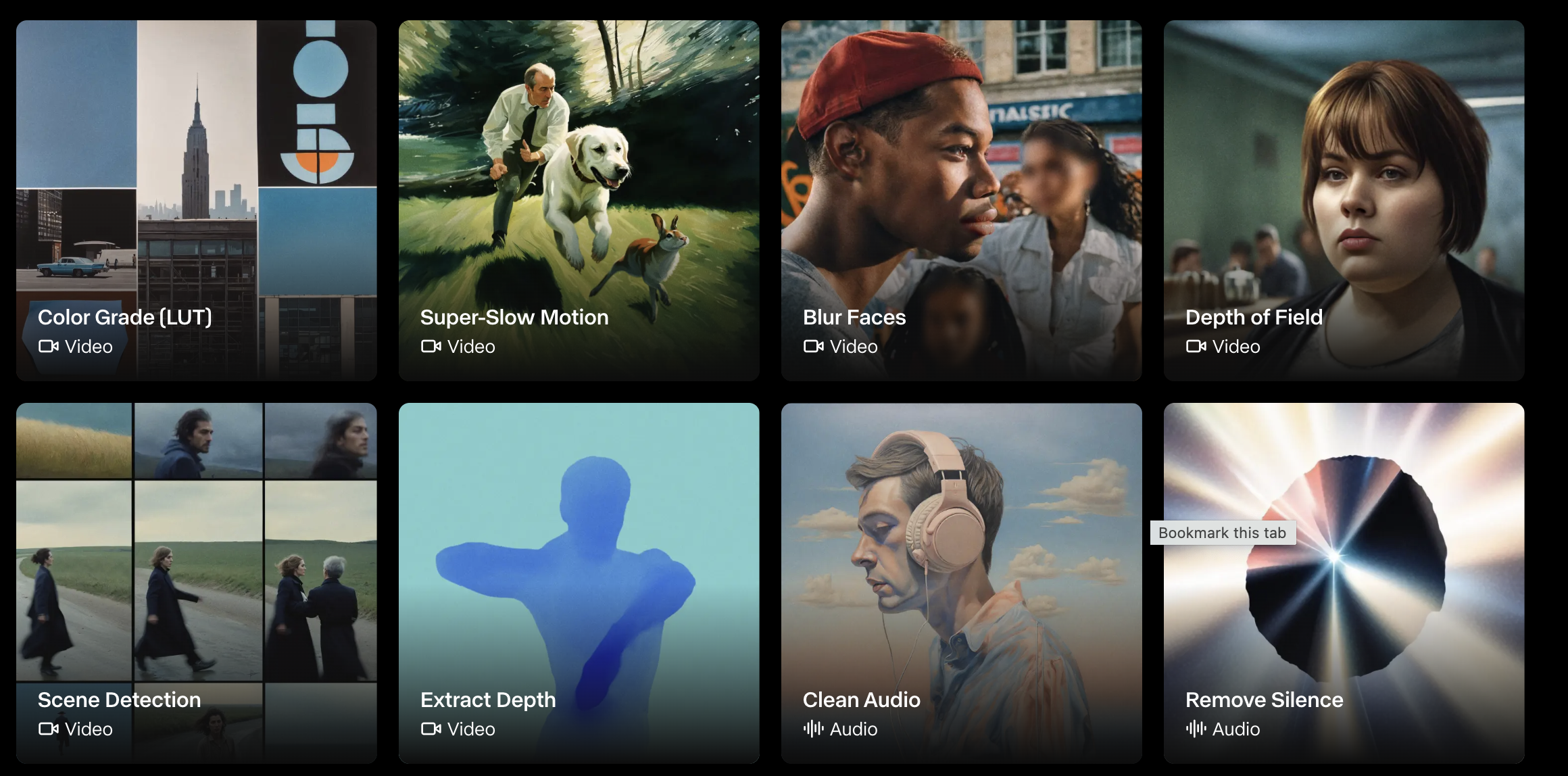Open the Scene Detection tool

(x=196, y=583)
